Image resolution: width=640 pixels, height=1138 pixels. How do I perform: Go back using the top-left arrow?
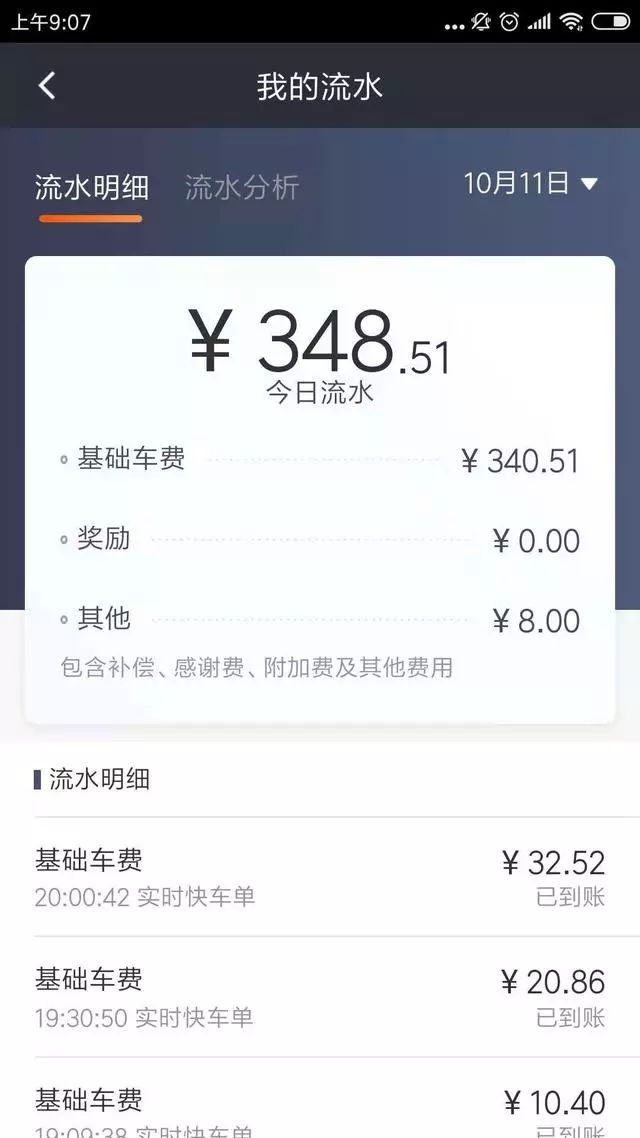(x=47, y=86)
